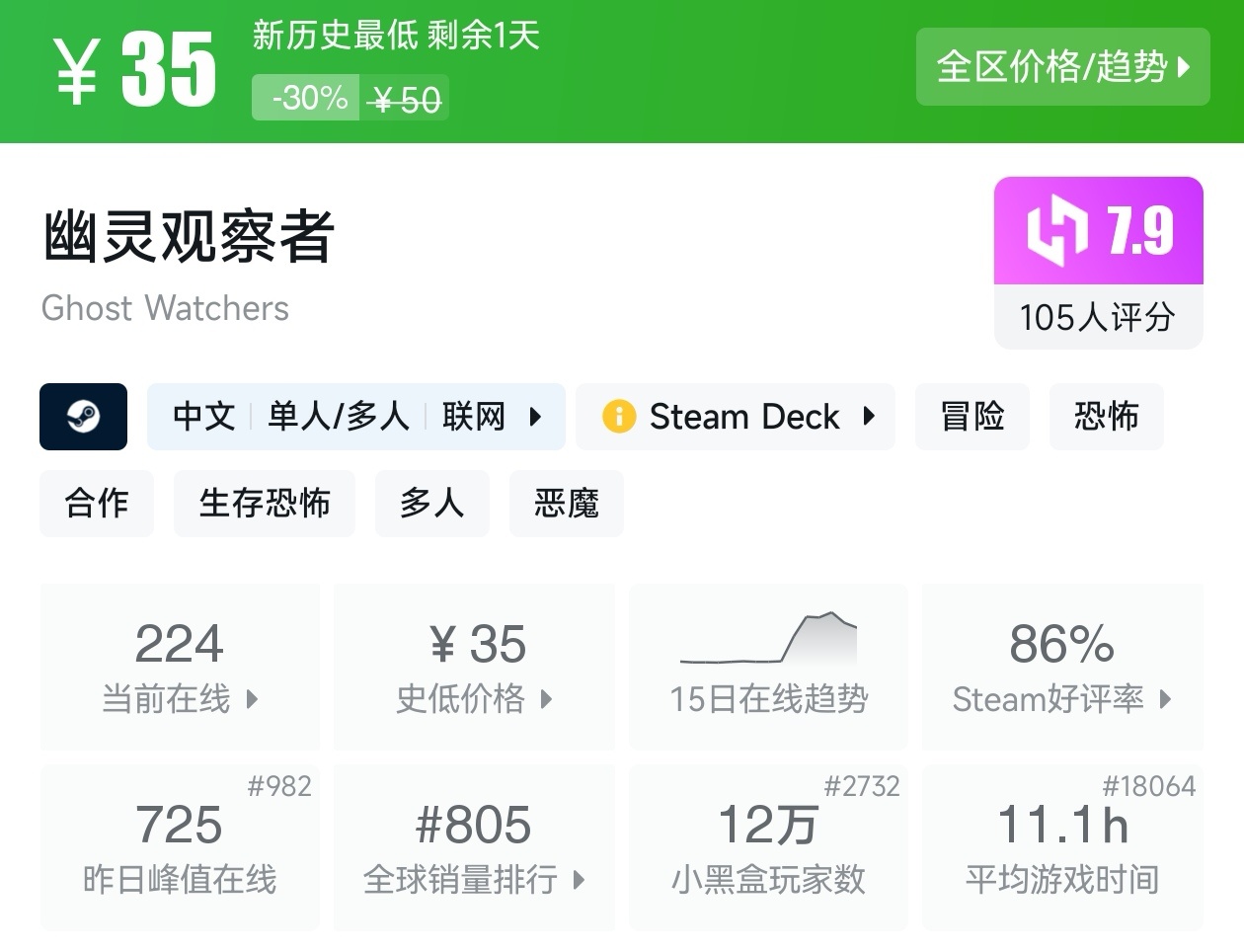
Task: Select the 恐怖 tag chip
Action: click(1106, 417)
